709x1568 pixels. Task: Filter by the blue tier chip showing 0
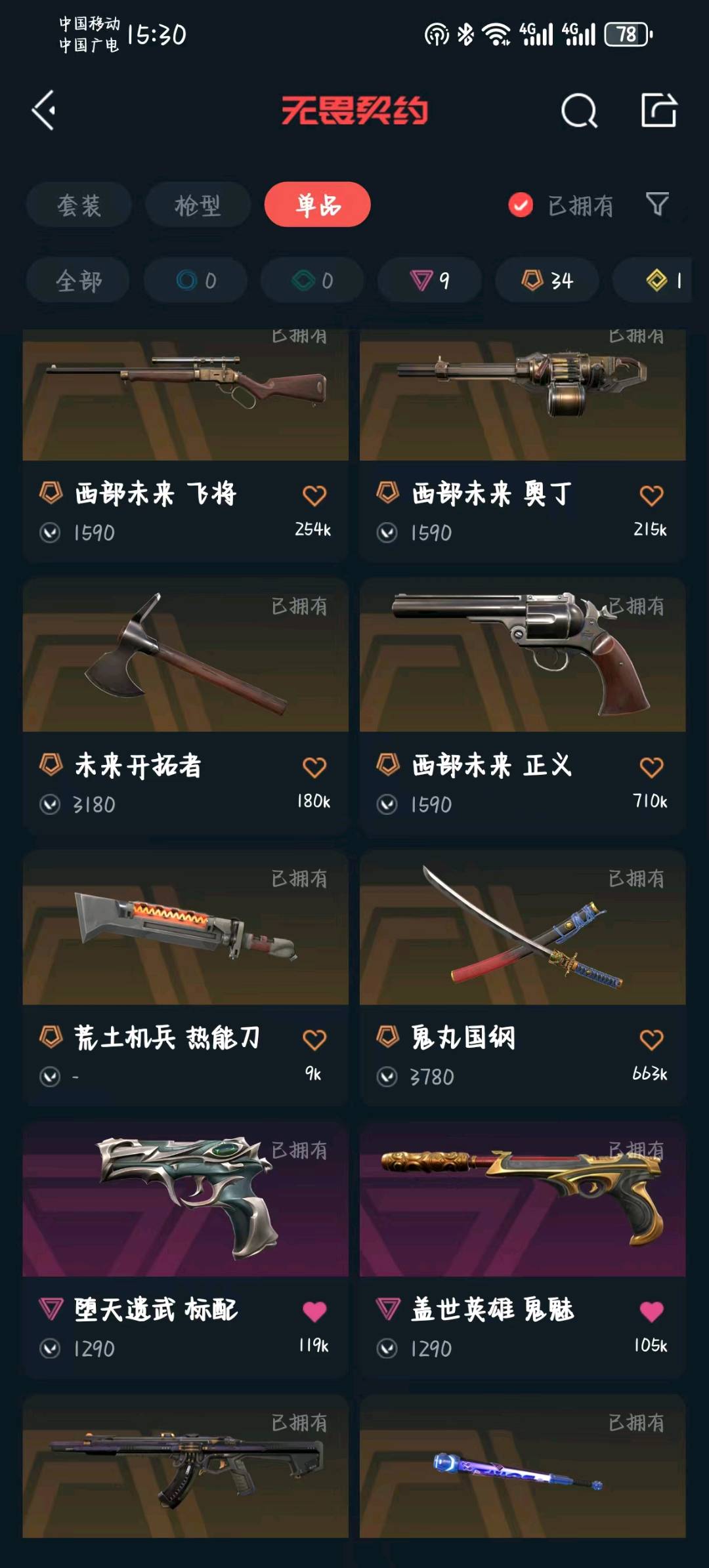point(196,281)
